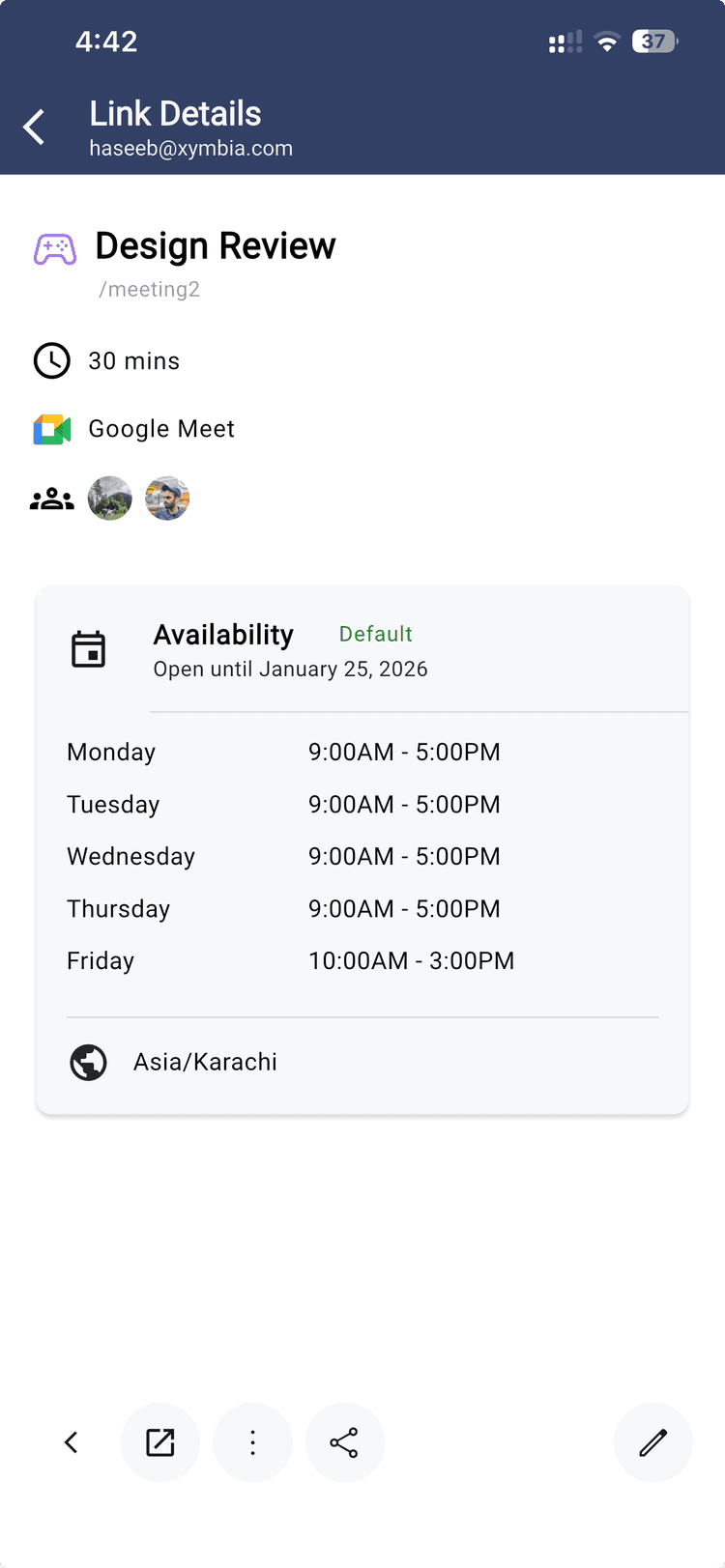This screenshot has height=1568, width=725.
Task: Open the link in external browser
Action: tap(159, 1442)
